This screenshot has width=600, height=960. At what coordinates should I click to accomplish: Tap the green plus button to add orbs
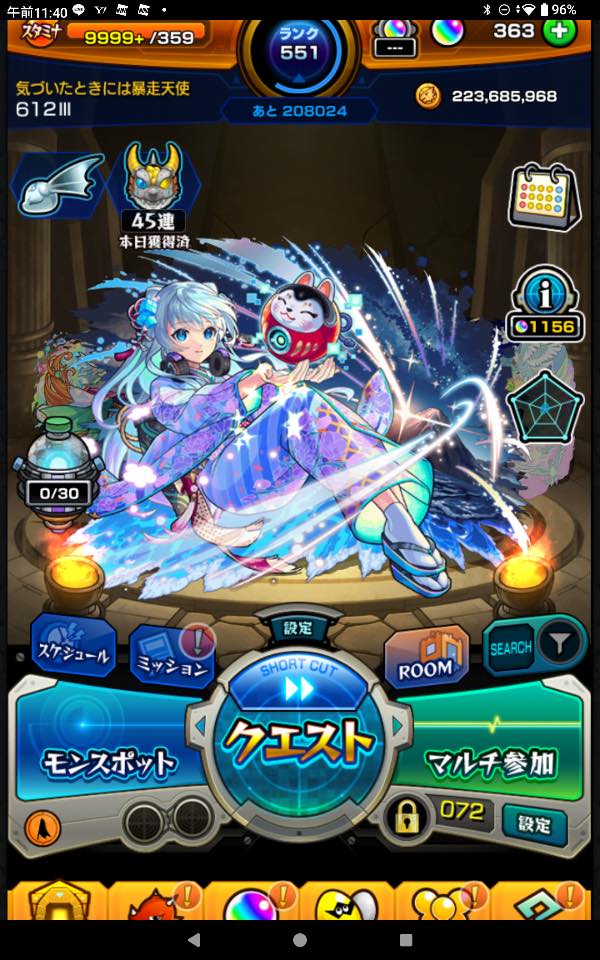[559, 31]
